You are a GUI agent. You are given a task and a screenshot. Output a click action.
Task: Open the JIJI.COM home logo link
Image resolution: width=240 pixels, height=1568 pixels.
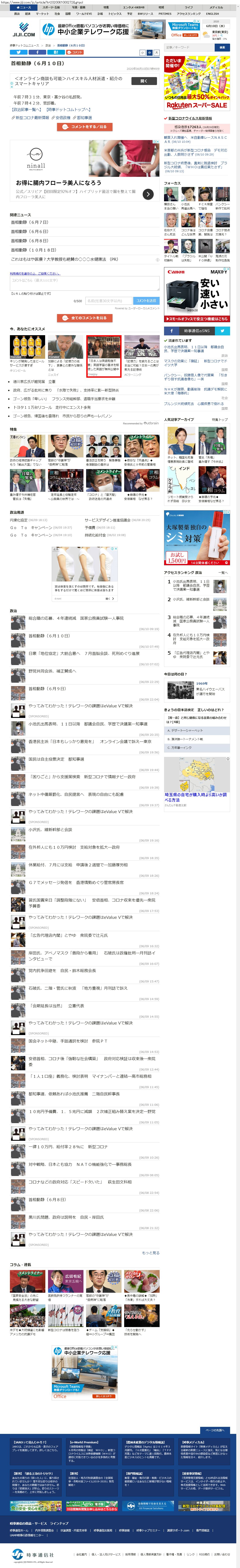coord(22,29)
